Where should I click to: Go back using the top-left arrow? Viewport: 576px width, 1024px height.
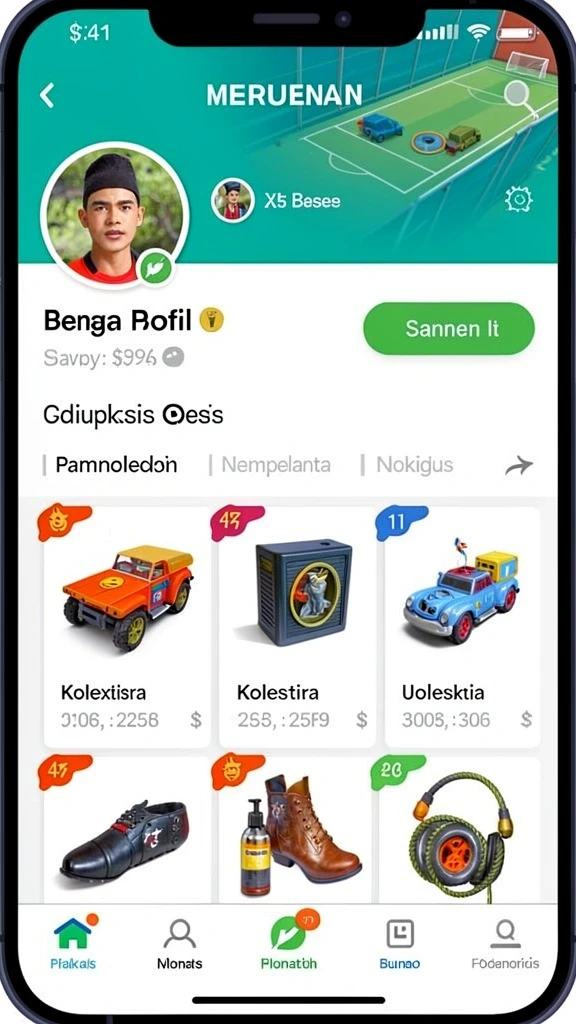tap(46, 96)
